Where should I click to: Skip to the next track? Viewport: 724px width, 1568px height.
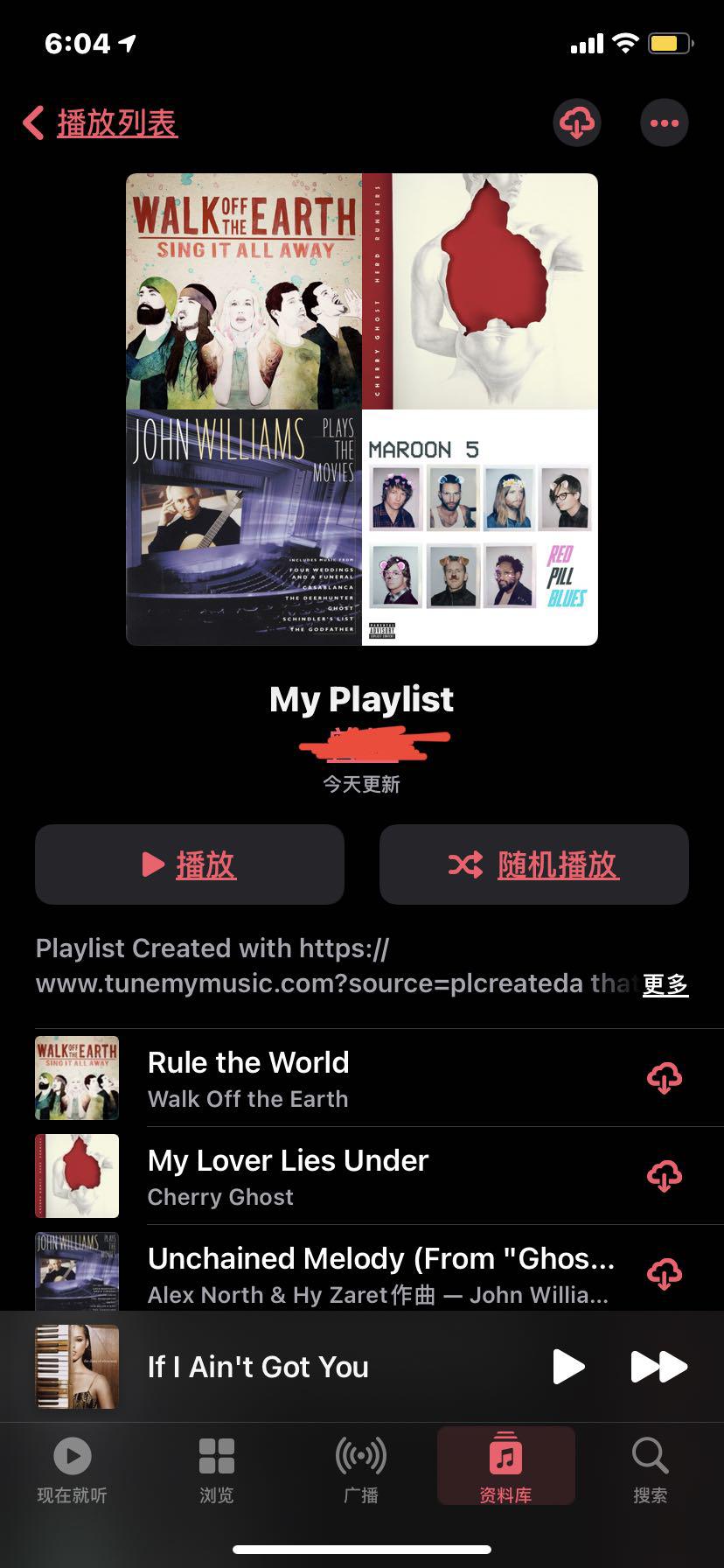(x=659, y=1367)
